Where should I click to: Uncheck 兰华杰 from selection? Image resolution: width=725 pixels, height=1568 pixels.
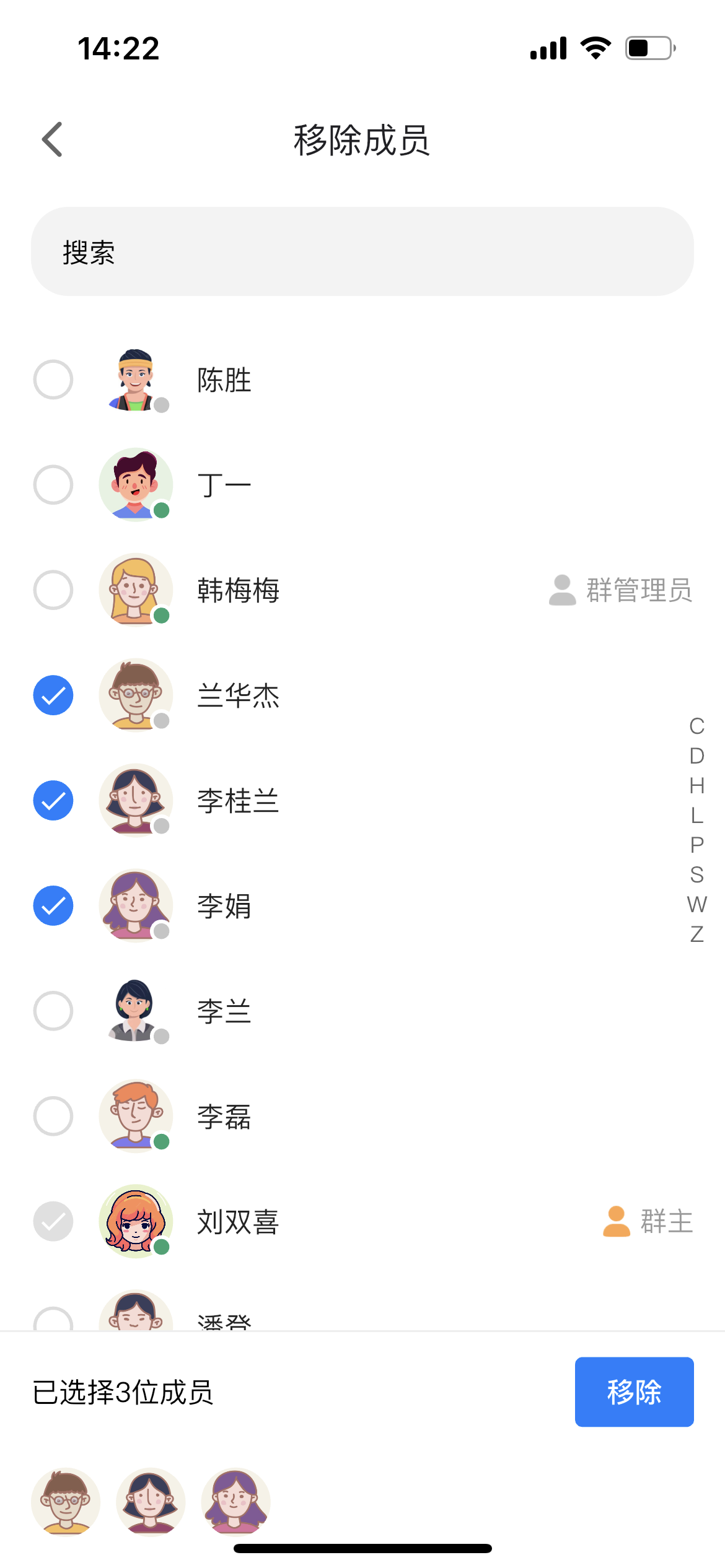coord(53,695)
